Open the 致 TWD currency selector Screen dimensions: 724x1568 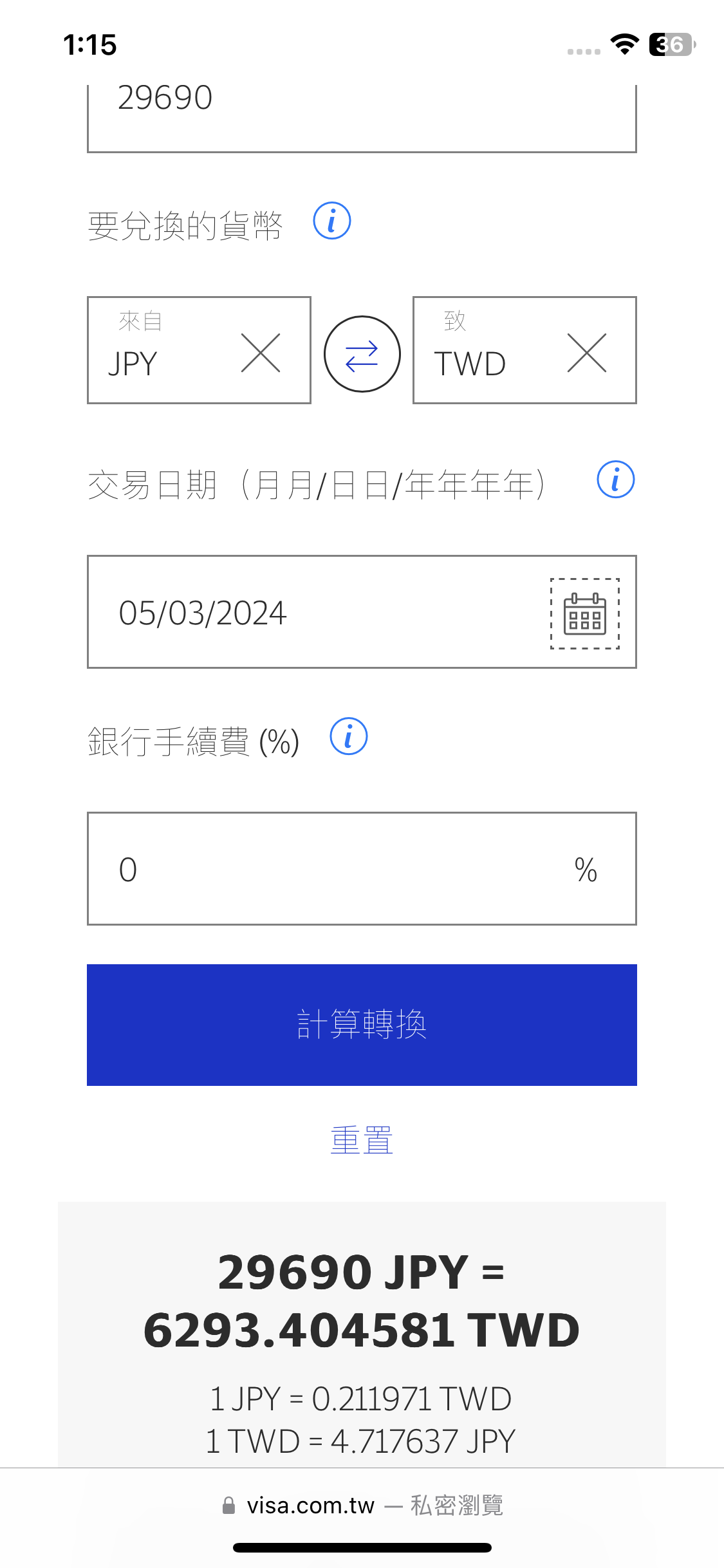[489, 351]
